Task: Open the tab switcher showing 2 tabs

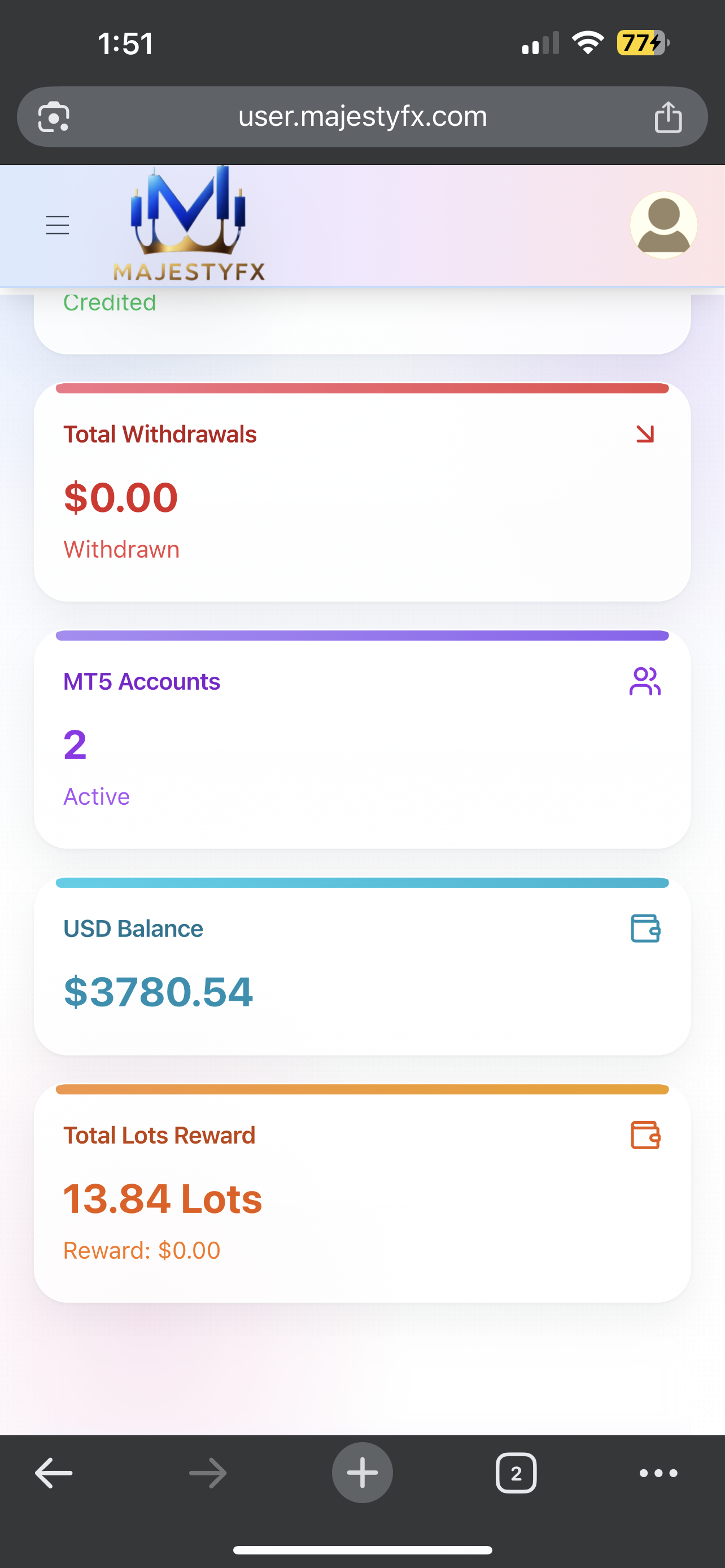Action: [516, 1473]
